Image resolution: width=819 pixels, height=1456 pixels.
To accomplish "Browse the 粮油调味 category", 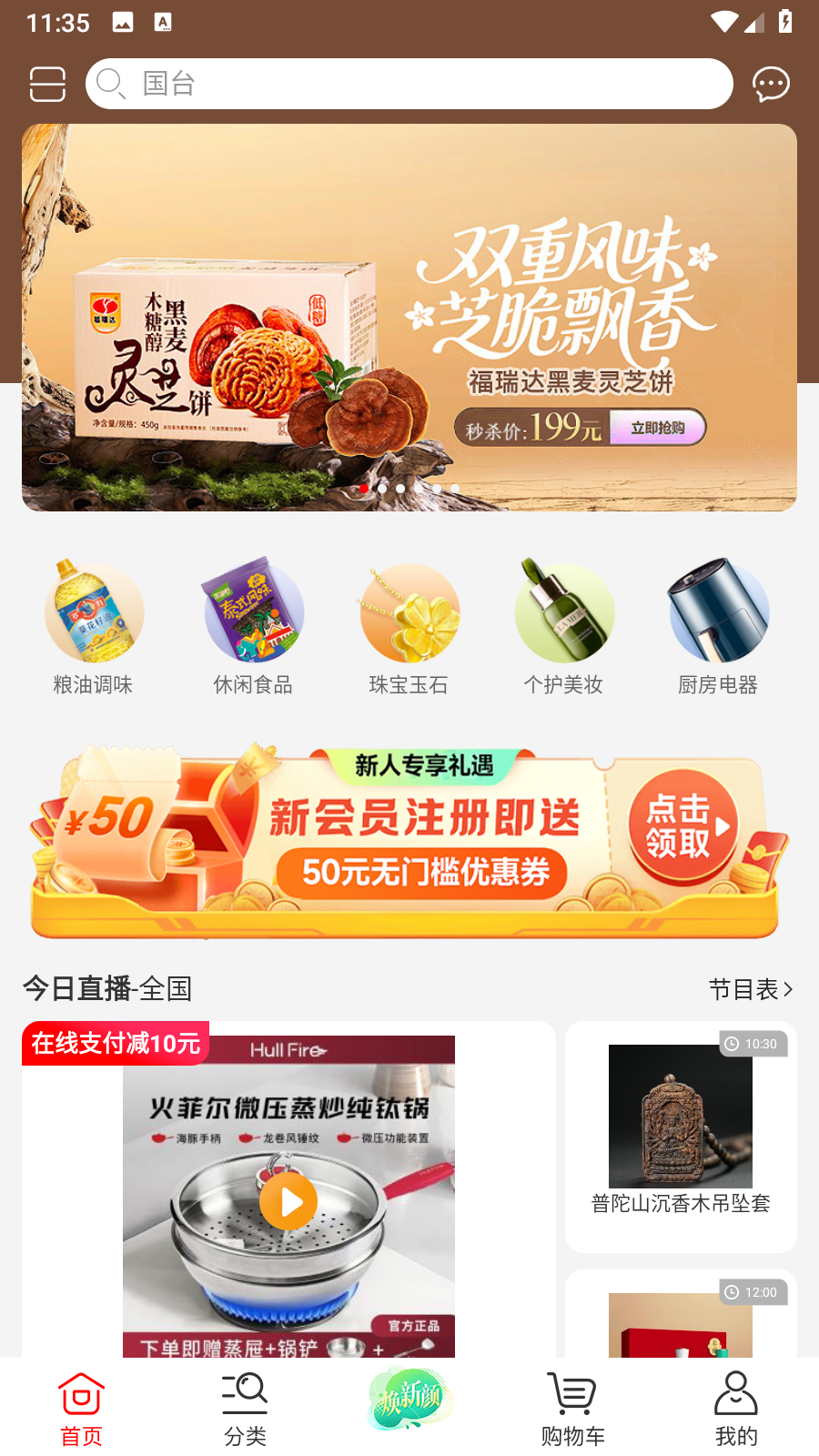I will [94, 626].
